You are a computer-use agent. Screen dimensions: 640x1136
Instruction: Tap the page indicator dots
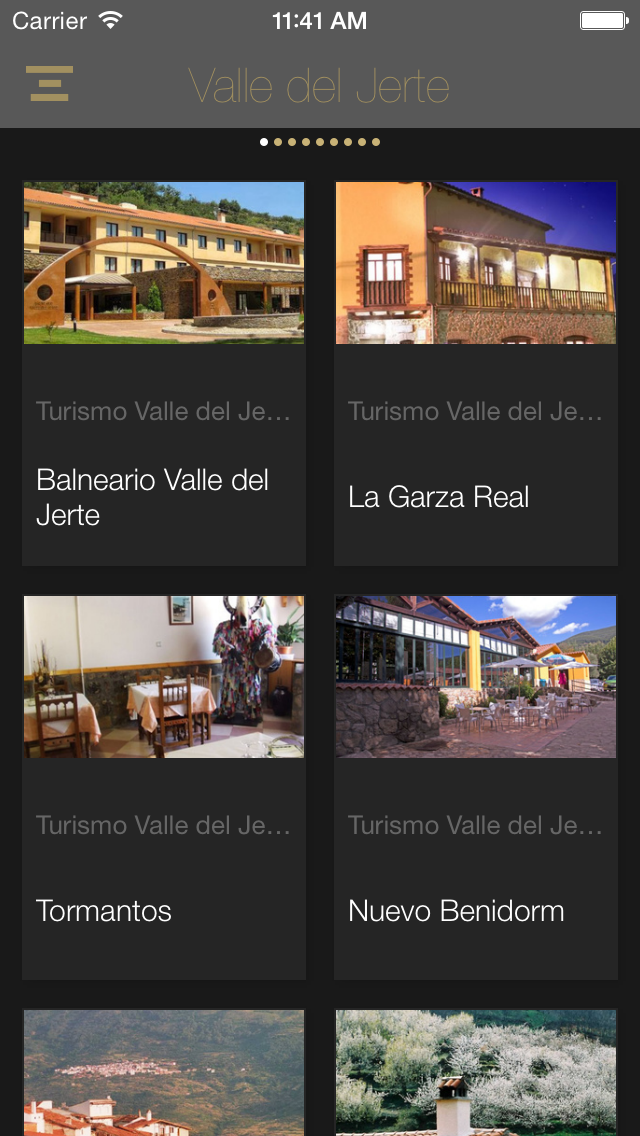[320, 142]
